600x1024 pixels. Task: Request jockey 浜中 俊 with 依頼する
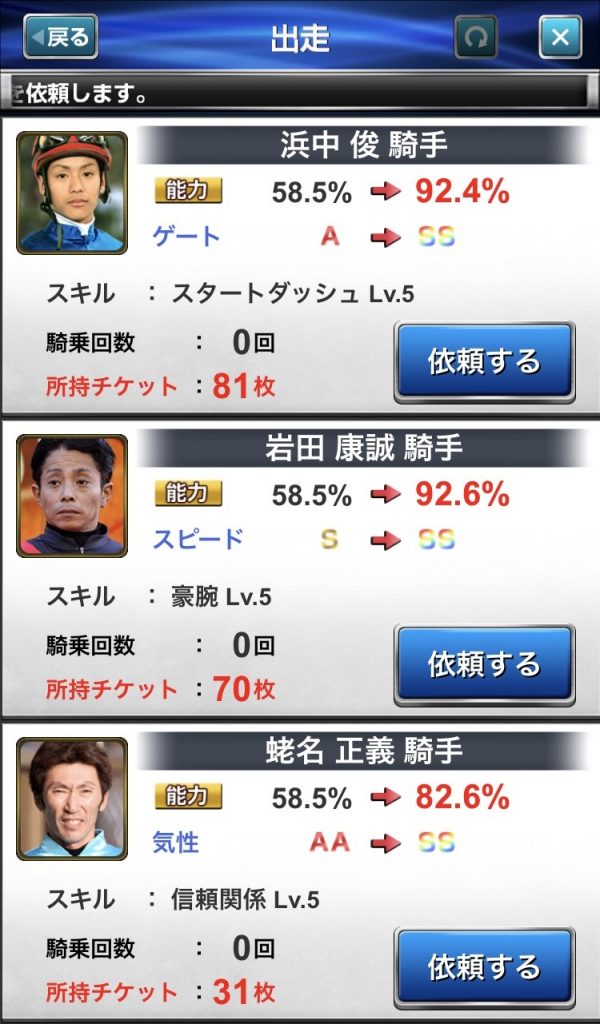pos(484,361)
